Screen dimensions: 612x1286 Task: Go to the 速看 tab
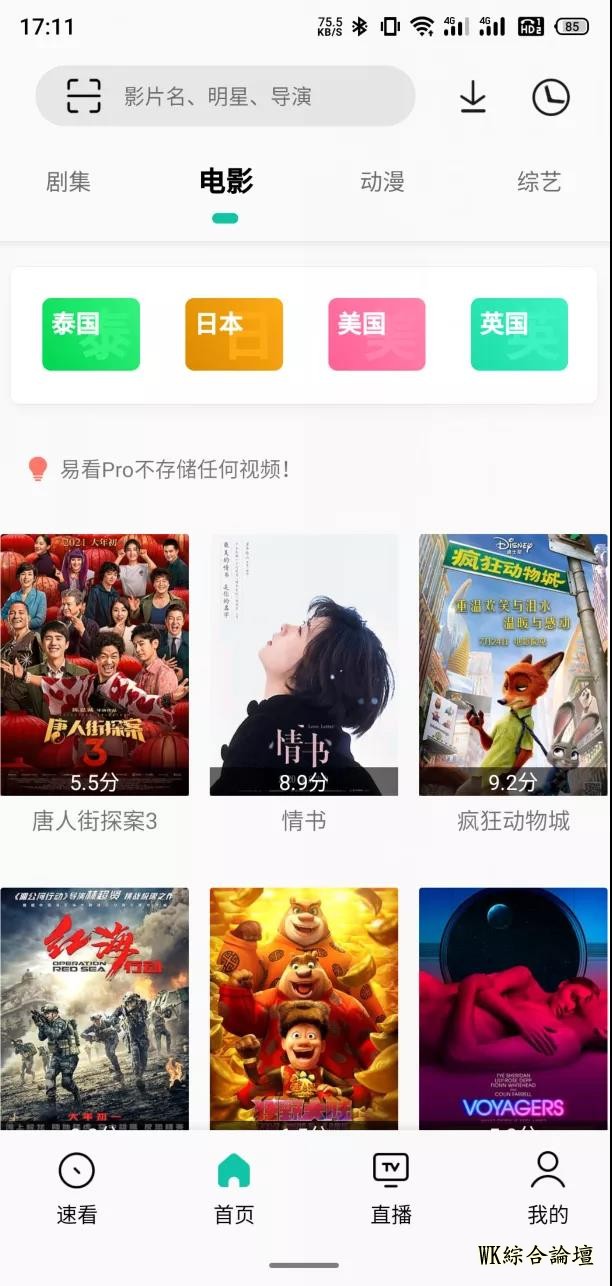pyautogui.click(x=77, y=1188)
